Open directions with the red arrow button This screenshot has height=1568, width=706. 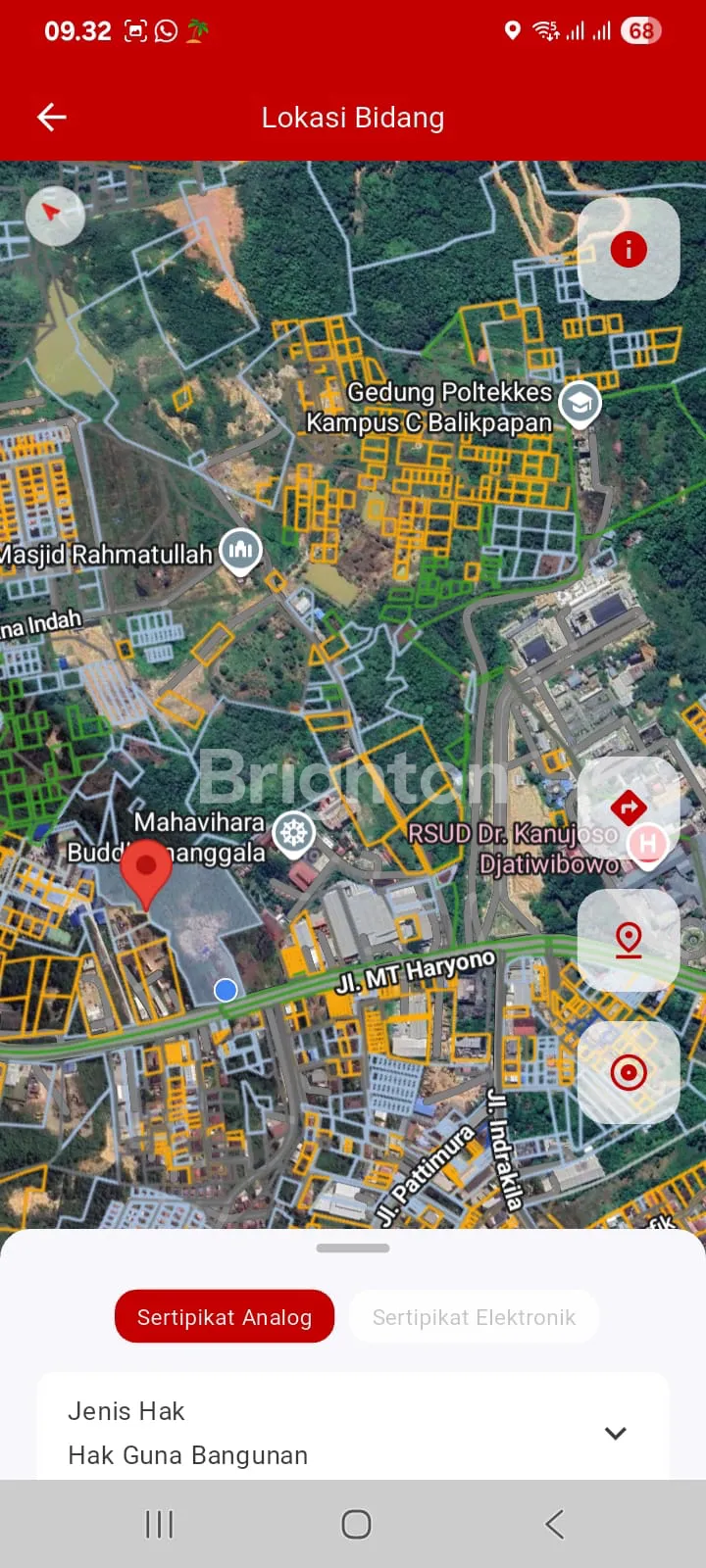(628, 808)
